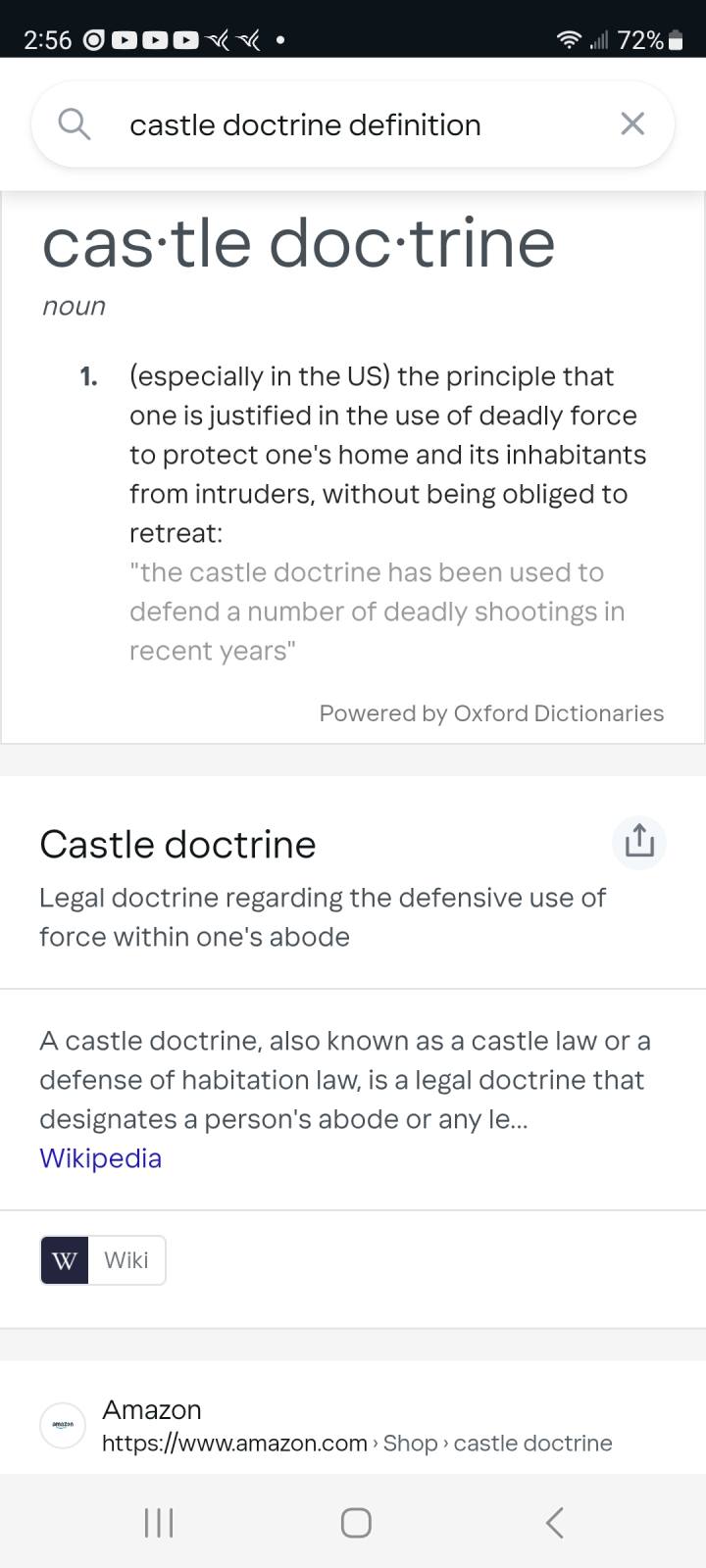Tap the Wiki chip button

tap(103, 1260)
